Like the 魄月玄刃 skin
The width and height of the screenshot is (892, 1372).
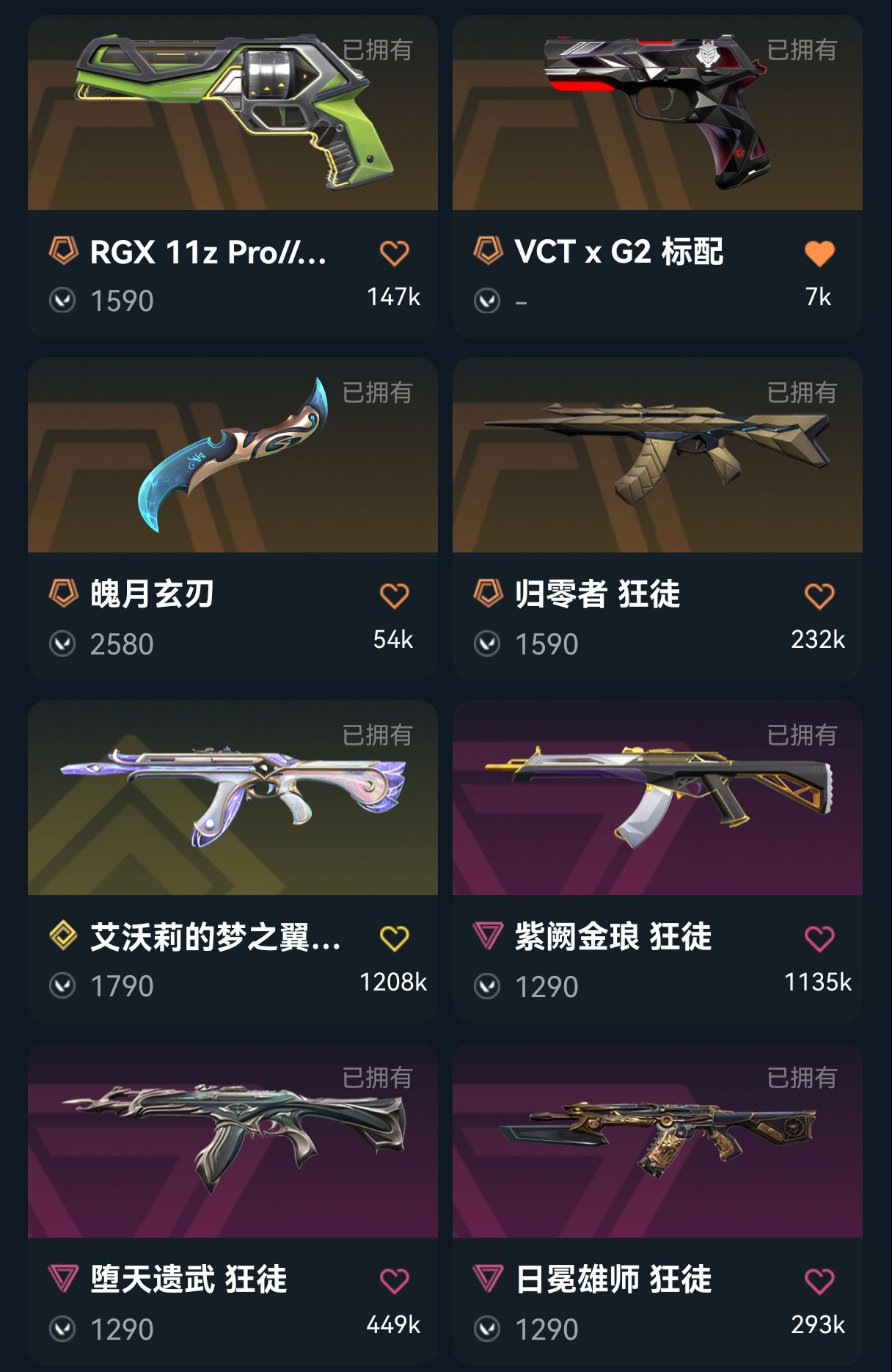click(394, 596)
